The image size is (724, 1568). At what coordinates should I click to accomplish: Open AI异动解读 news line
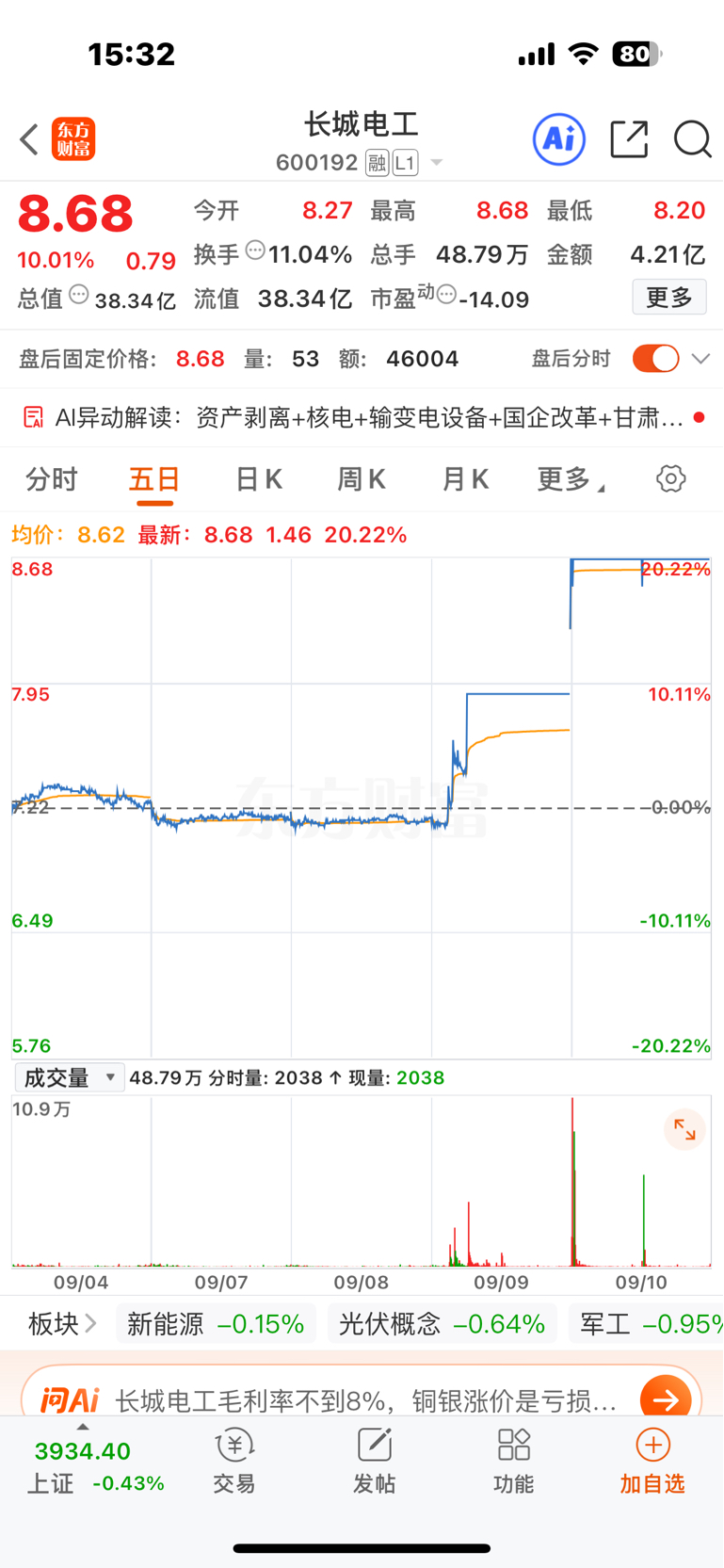coord(362,417)
